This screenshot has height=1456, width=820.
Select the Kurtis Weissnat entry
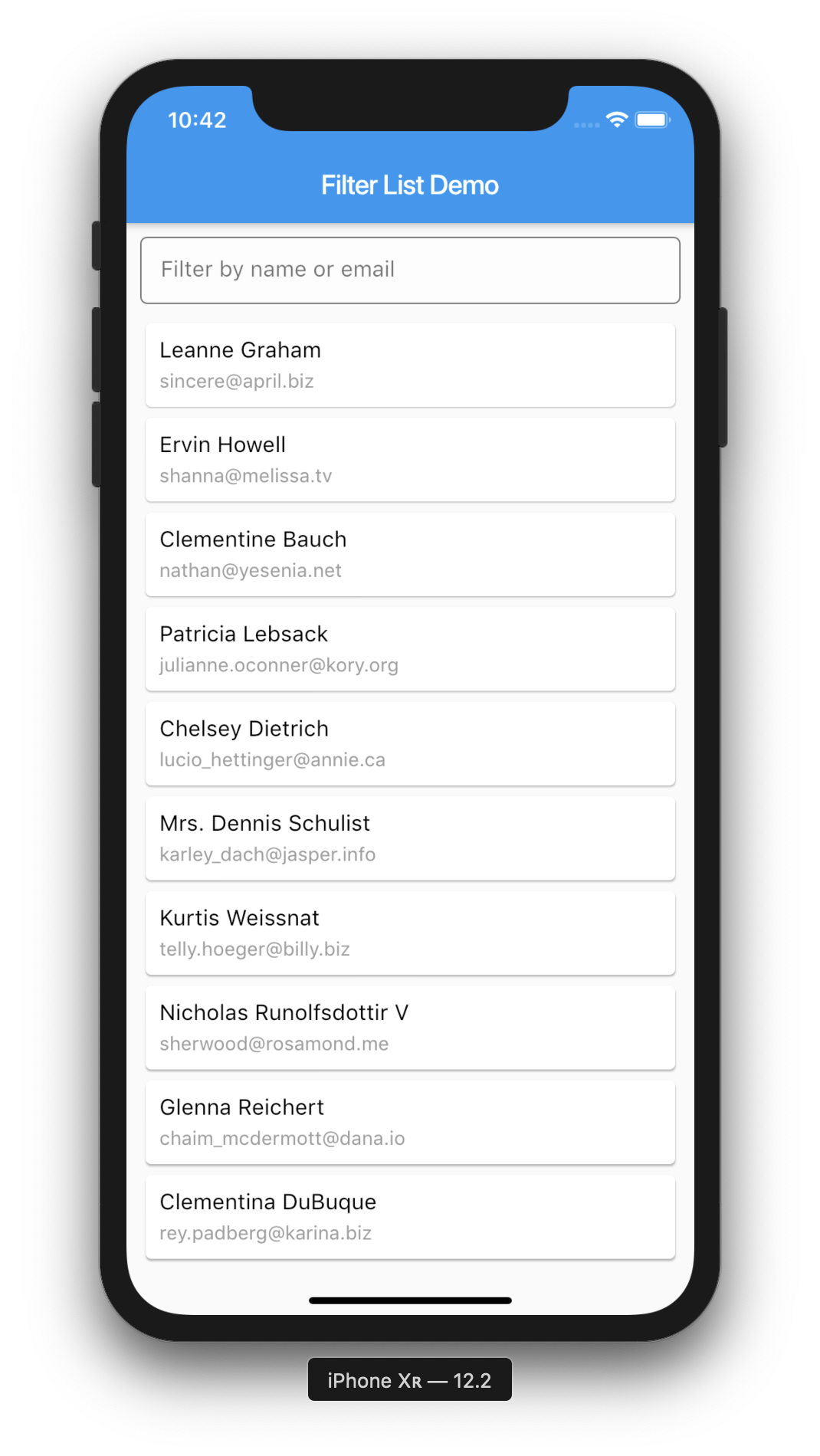coord(410,933)
